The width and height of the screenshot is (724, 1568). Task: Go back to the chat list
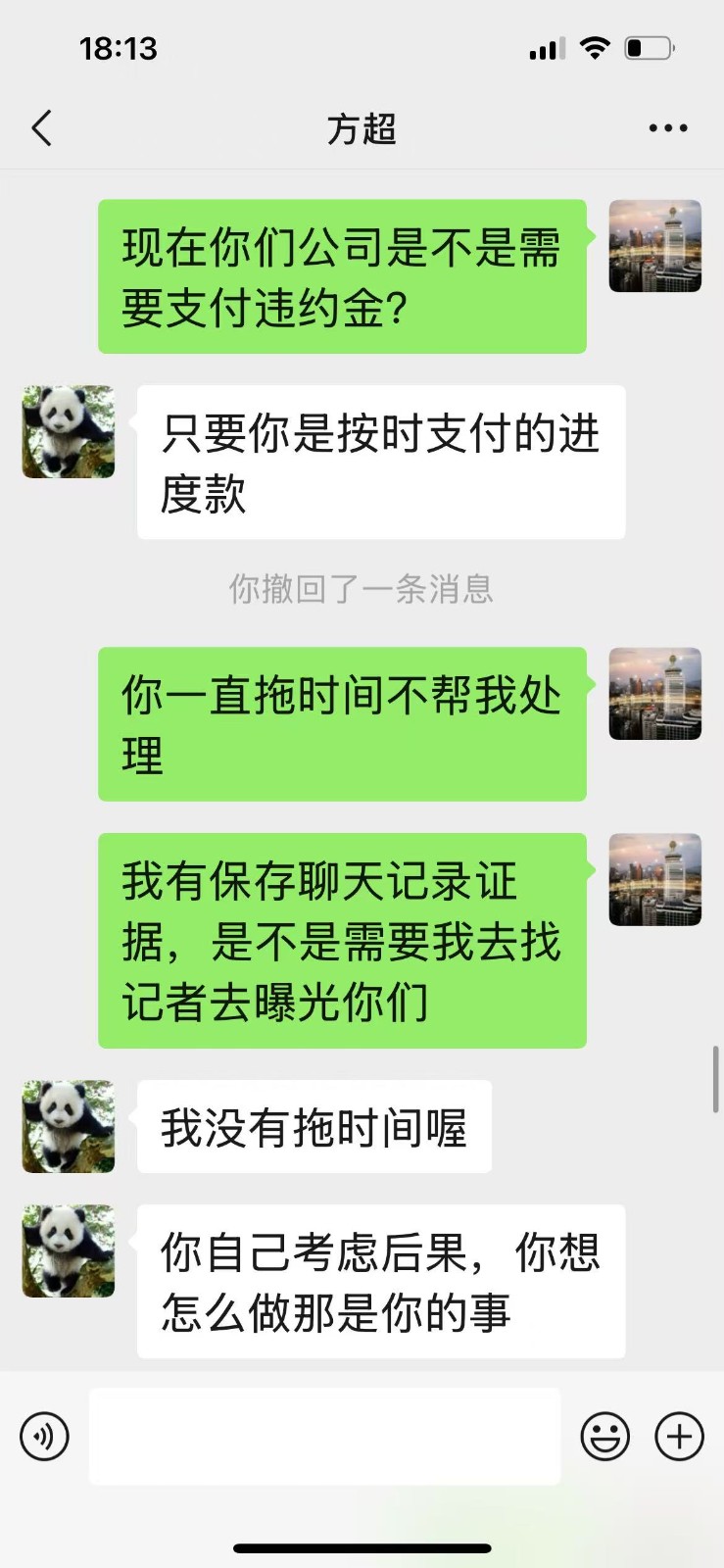click(x=42, y=128)
